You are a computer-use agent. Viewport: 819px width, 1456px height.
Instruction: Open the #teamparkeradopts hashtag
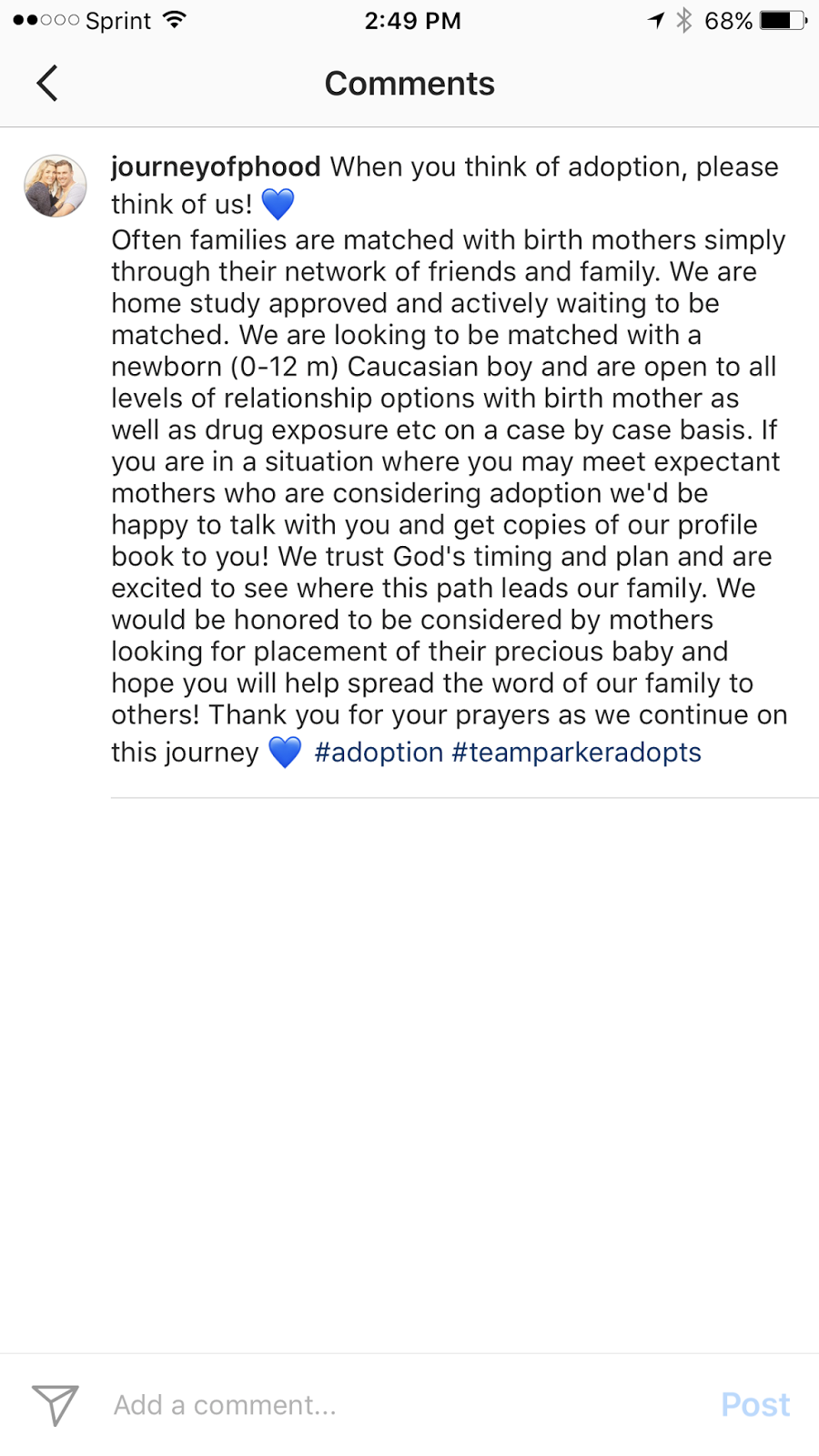(x=576, y=753)
